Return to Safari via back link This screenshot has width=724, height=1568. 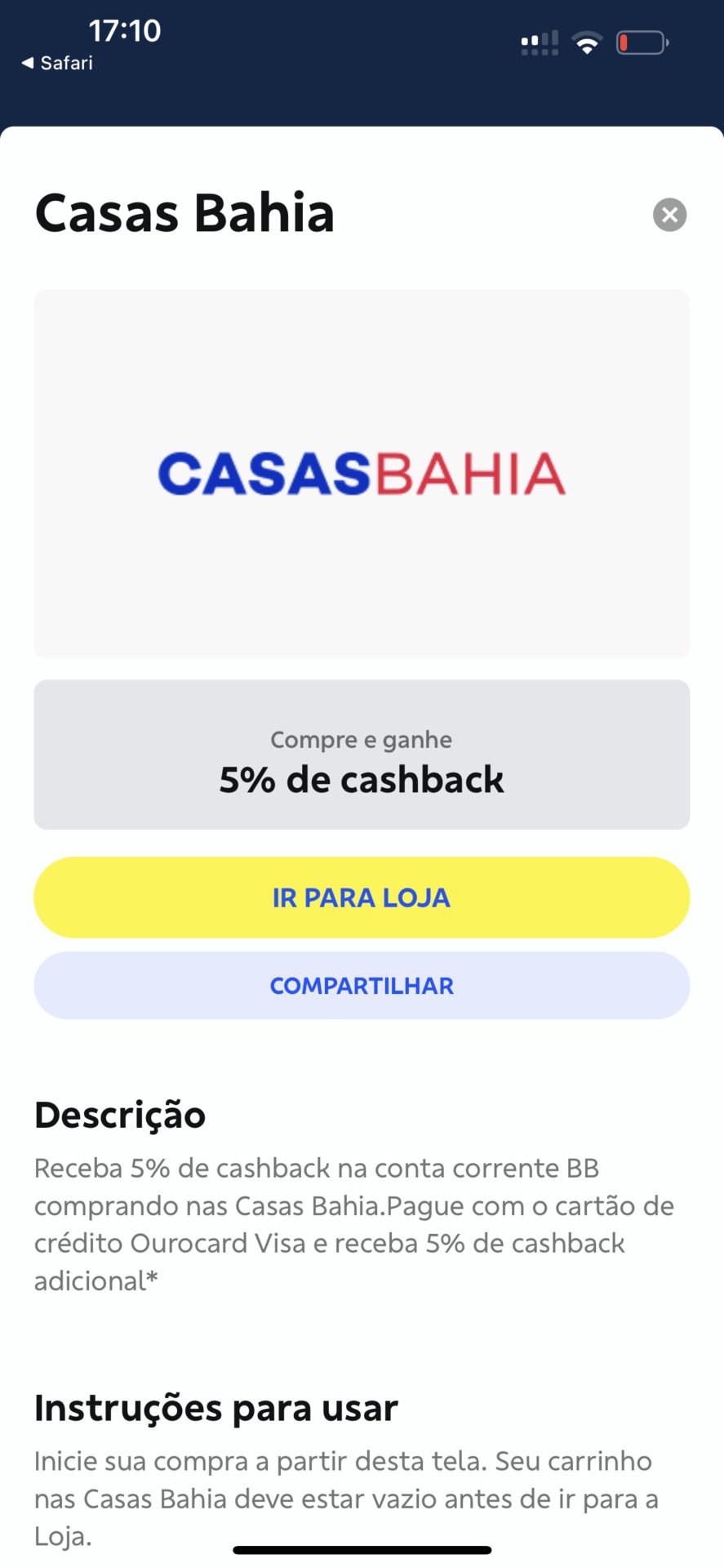[x=57, y=63]
